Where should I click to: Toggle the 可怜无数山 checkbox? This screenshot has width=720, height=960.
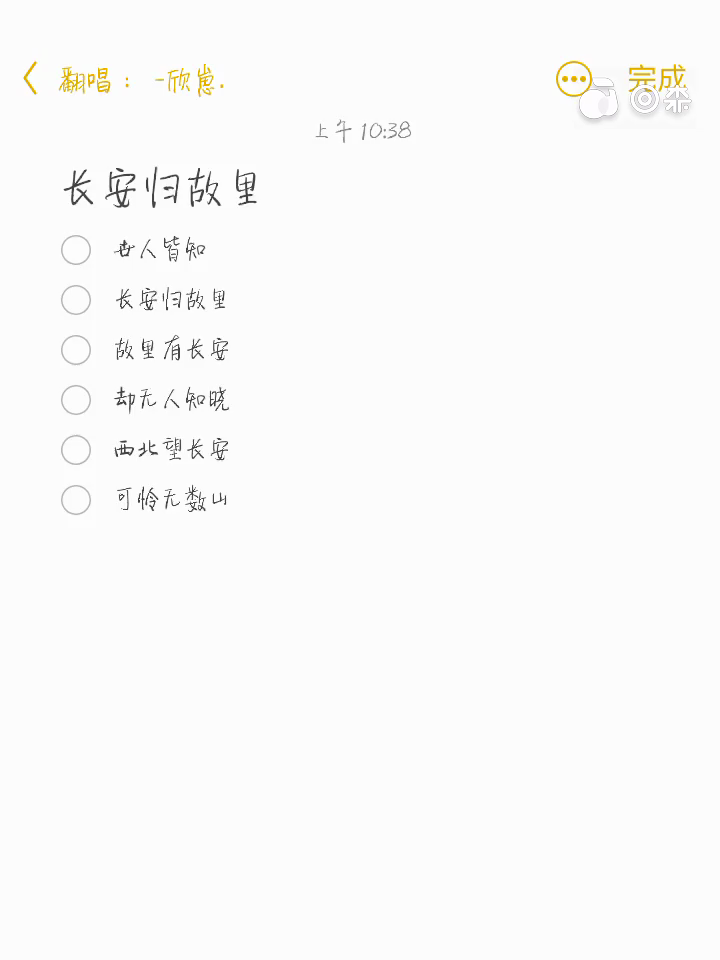[76, 500]
